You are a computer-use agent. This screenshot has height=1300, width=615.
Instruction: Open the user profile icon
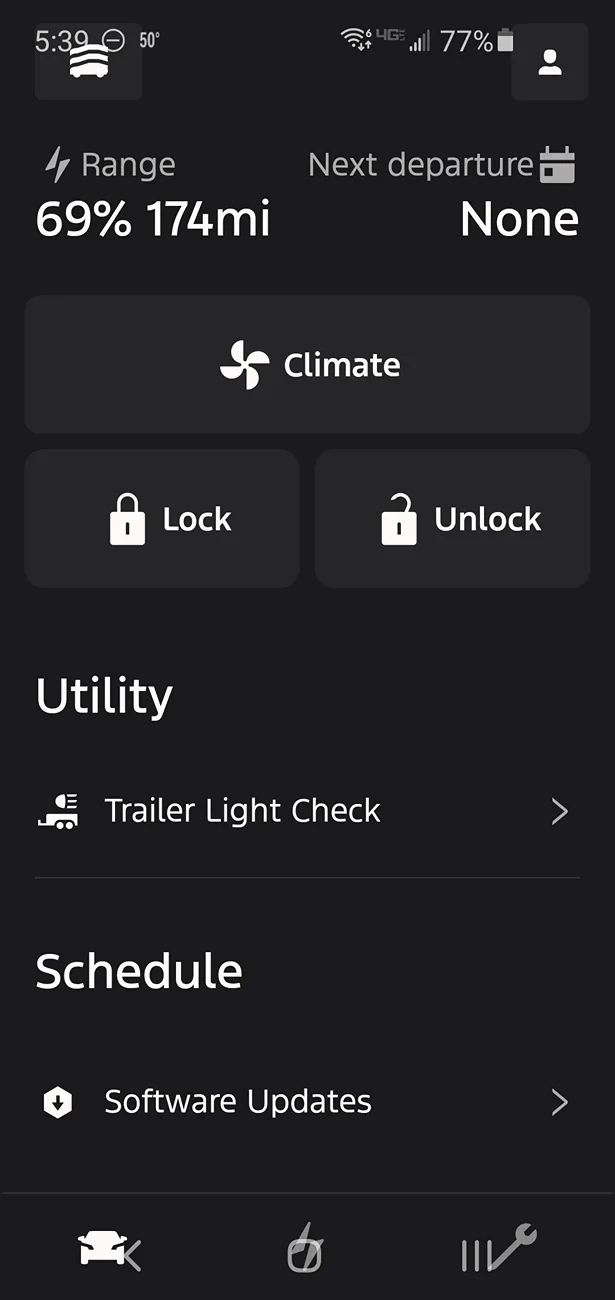click(x=549, y=62)
